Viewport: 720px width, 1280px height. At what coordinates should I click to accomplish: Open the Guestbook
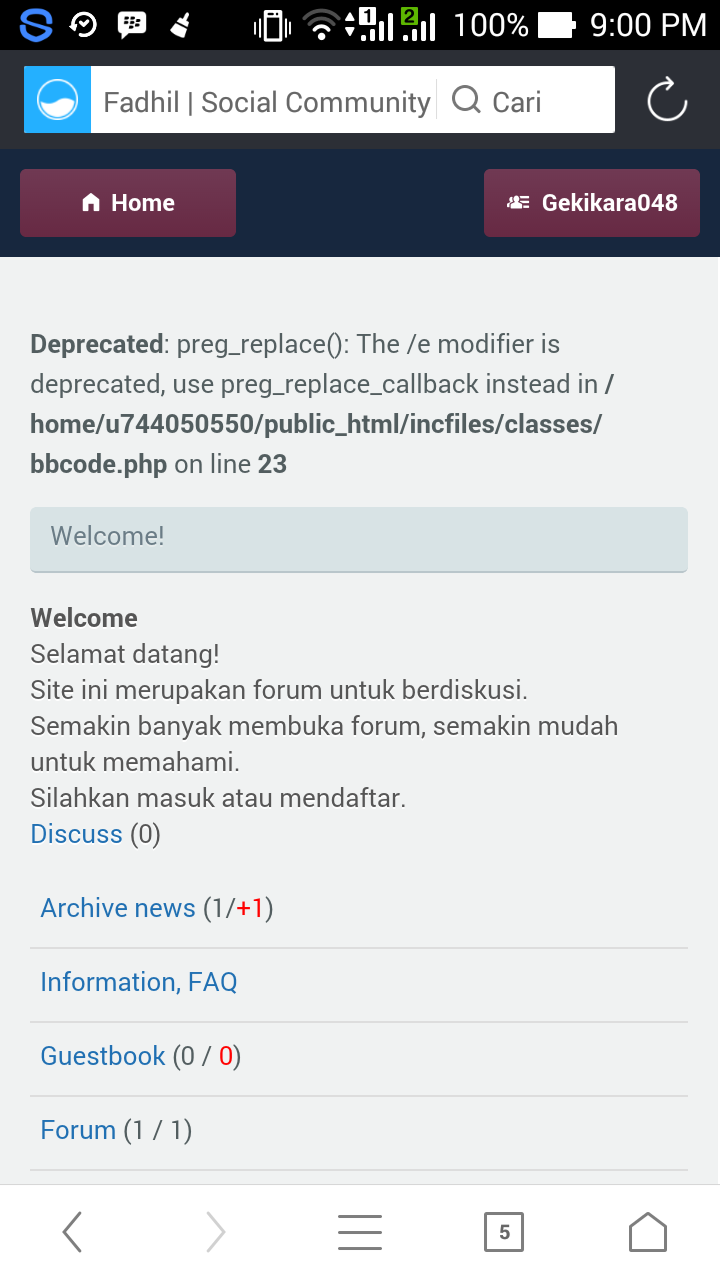click(x=103, y=1056)
